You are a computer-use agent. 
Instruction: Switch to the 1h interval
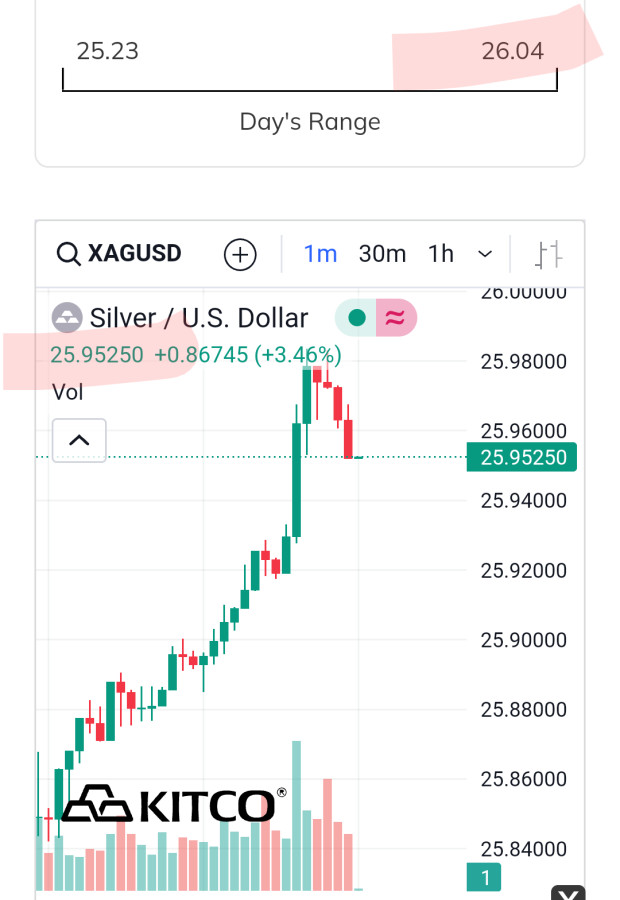click(x=441, y=254)
